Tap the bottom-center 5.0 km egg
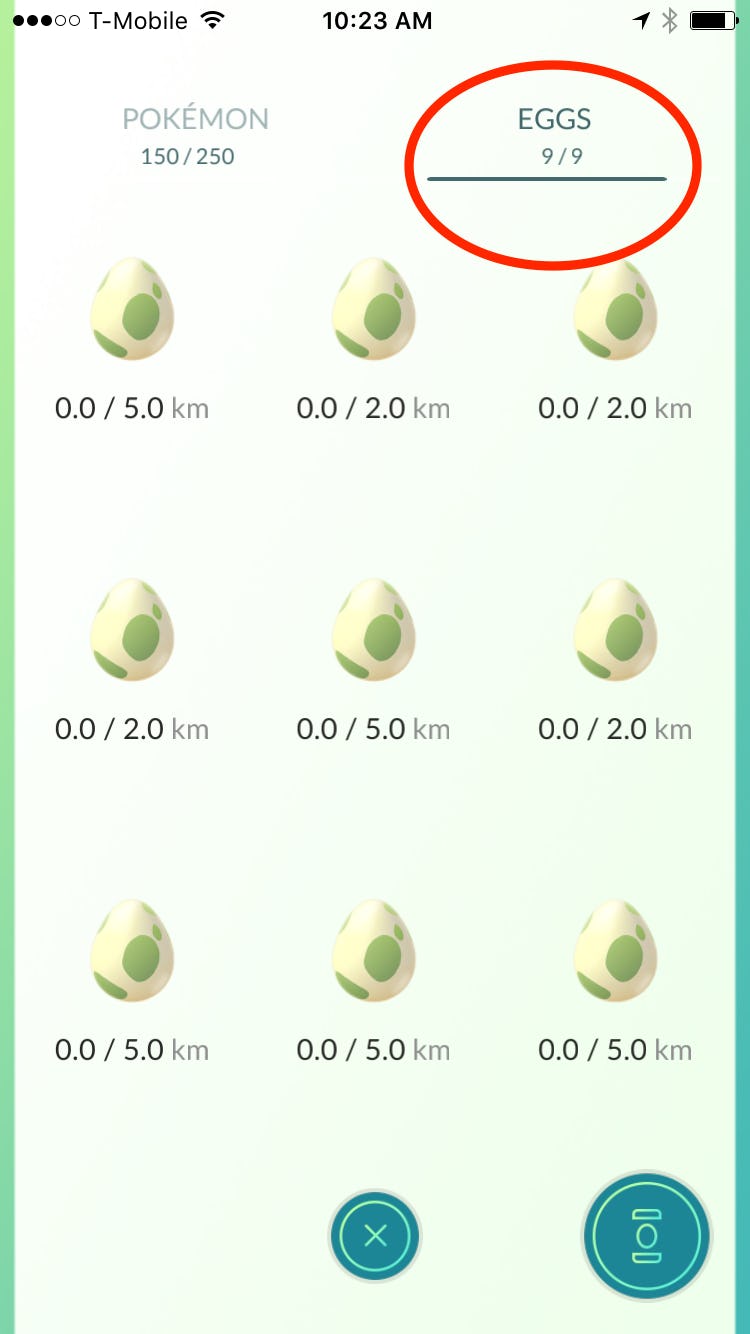 click(373, 950)
